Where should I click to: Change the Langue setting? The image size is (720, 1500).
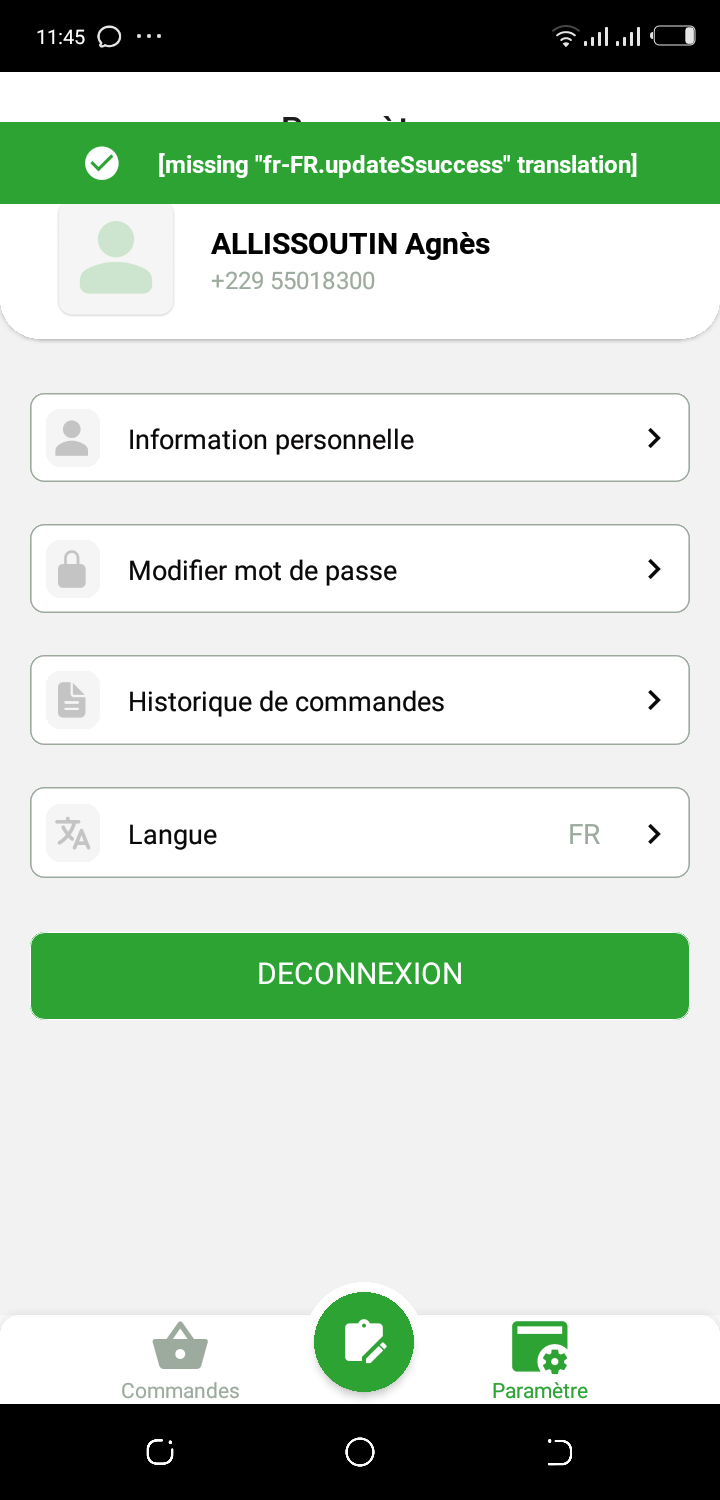360,833
